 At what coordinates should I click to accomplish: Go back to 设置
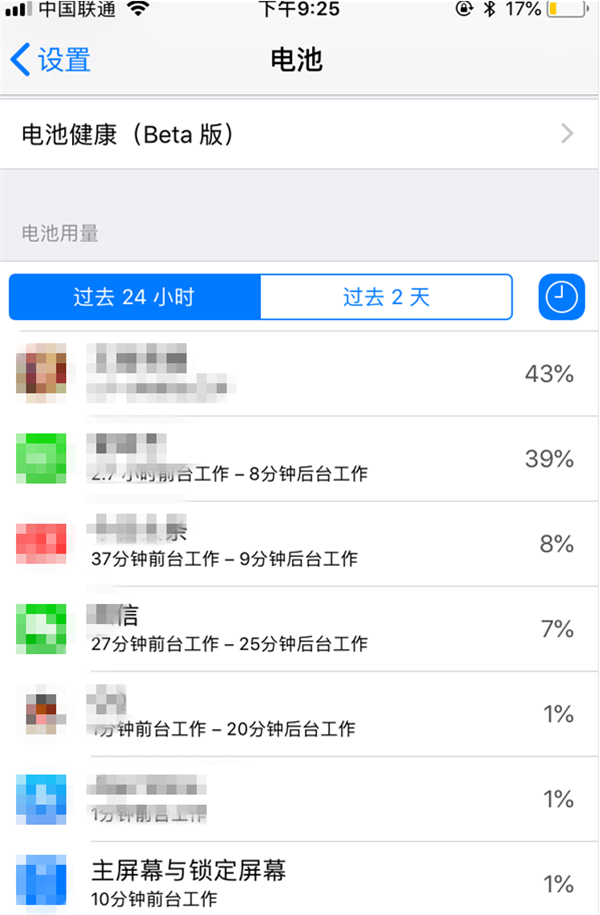pos(52,60)
